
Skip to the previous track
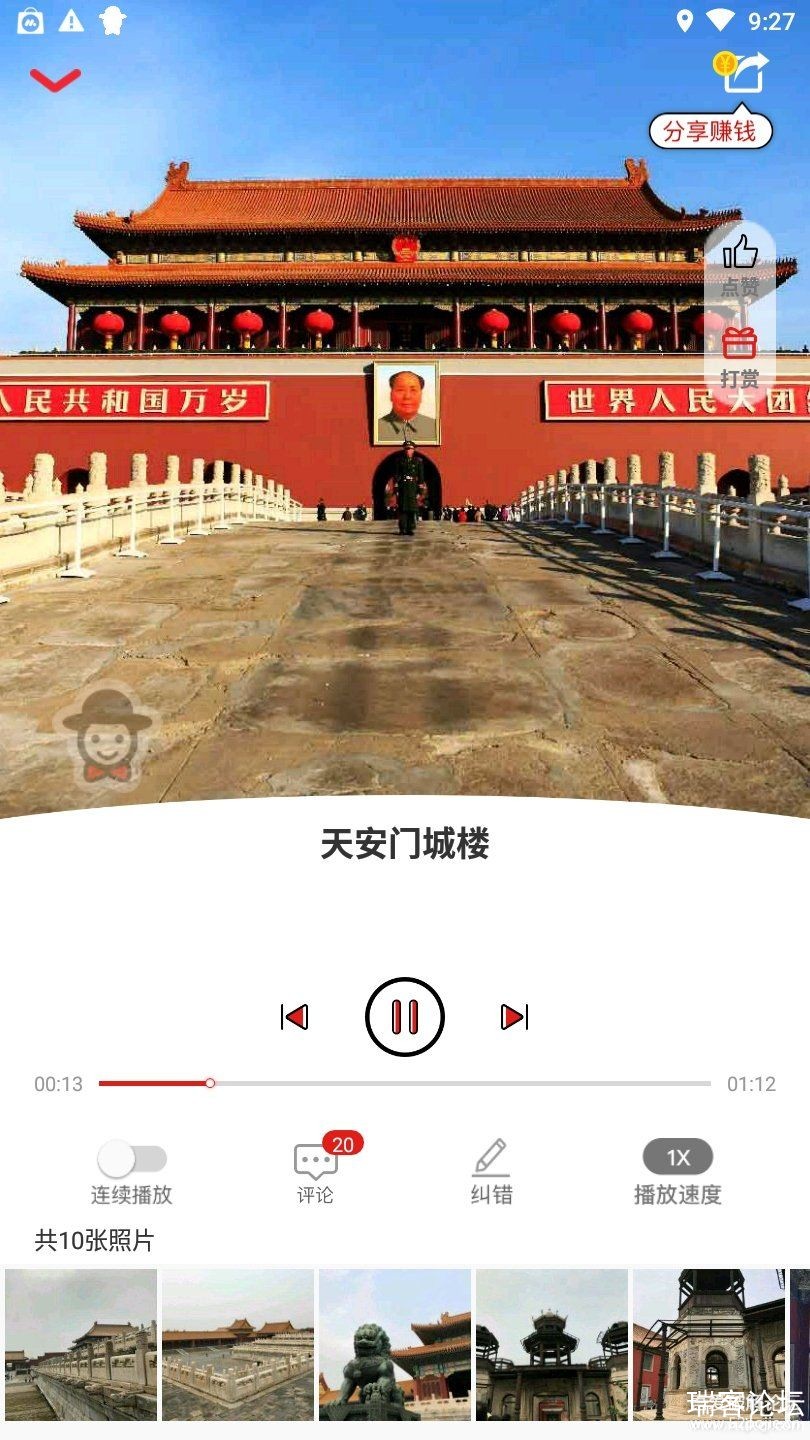(x=294, y=1017)
